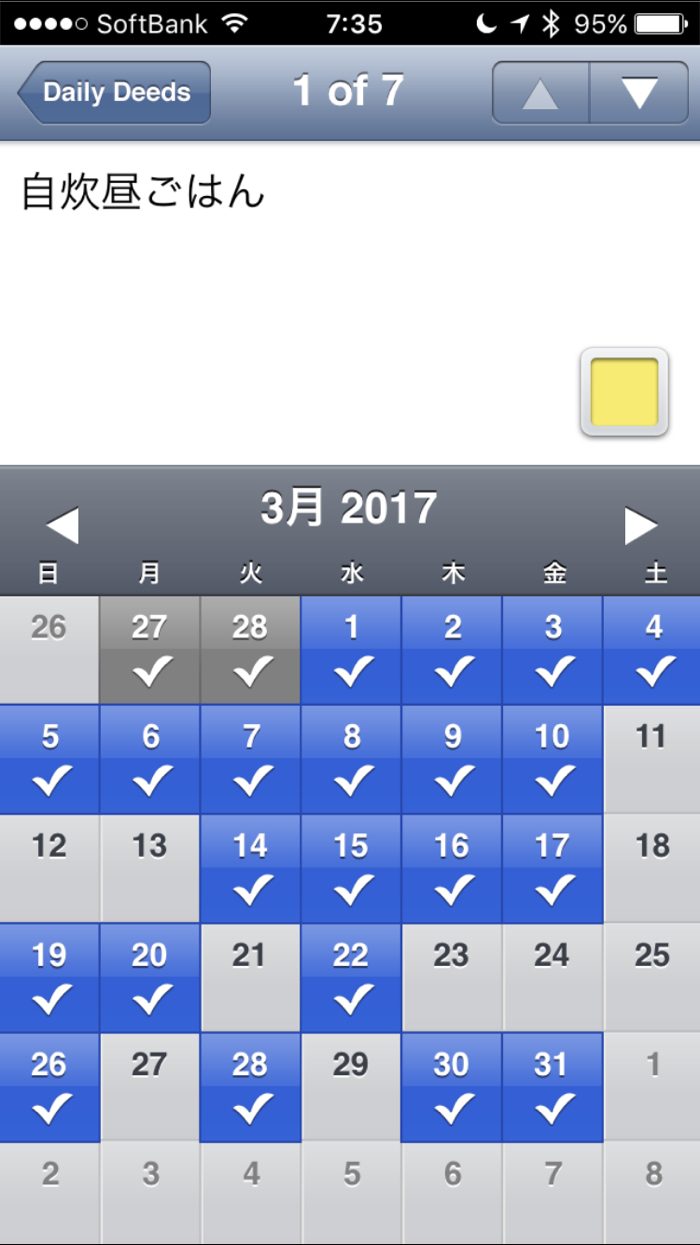The width and height of the screenshot is (700, 1245).
Task: Edit the deed name 自炊昼ごはん
Action: pyautogui.click(x=143, y=192)
